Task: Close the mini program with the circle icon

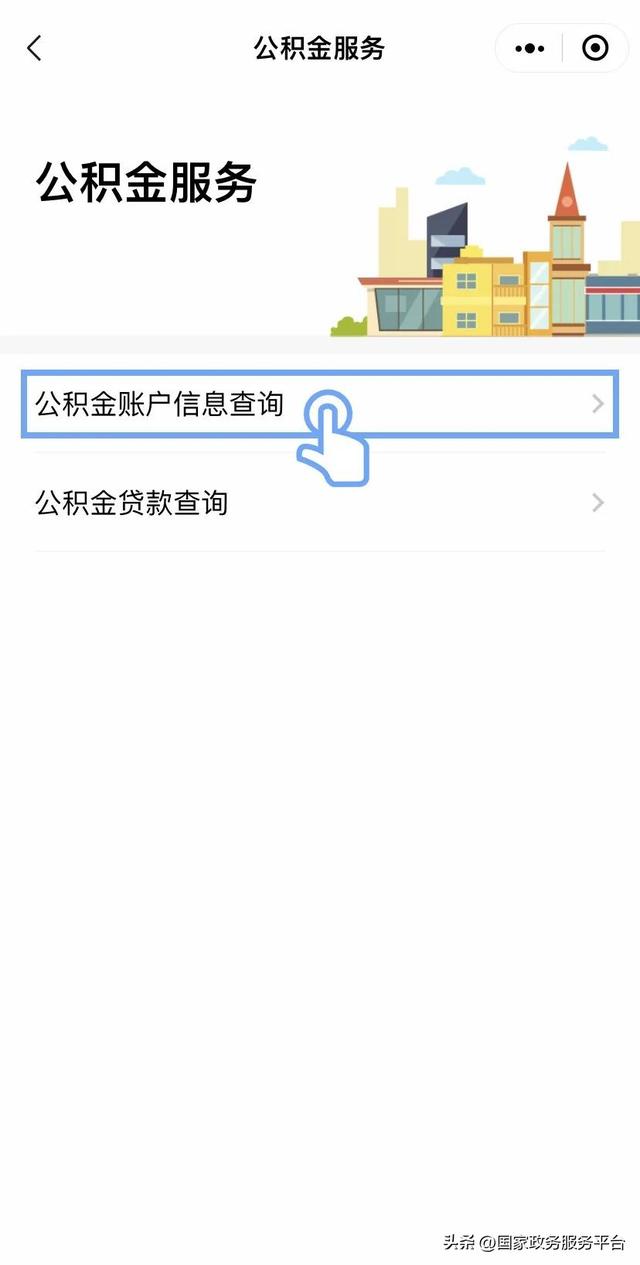Action: tap(595, 48)
